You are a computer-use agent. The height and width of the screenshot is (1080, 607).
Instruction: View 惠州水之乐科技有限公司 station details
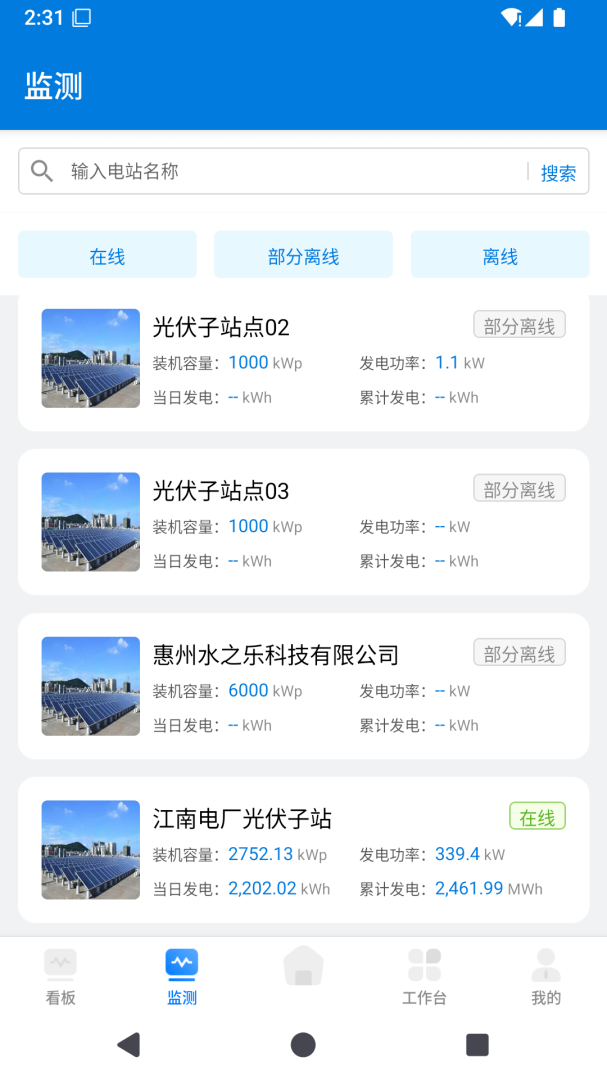coord(303,686)
